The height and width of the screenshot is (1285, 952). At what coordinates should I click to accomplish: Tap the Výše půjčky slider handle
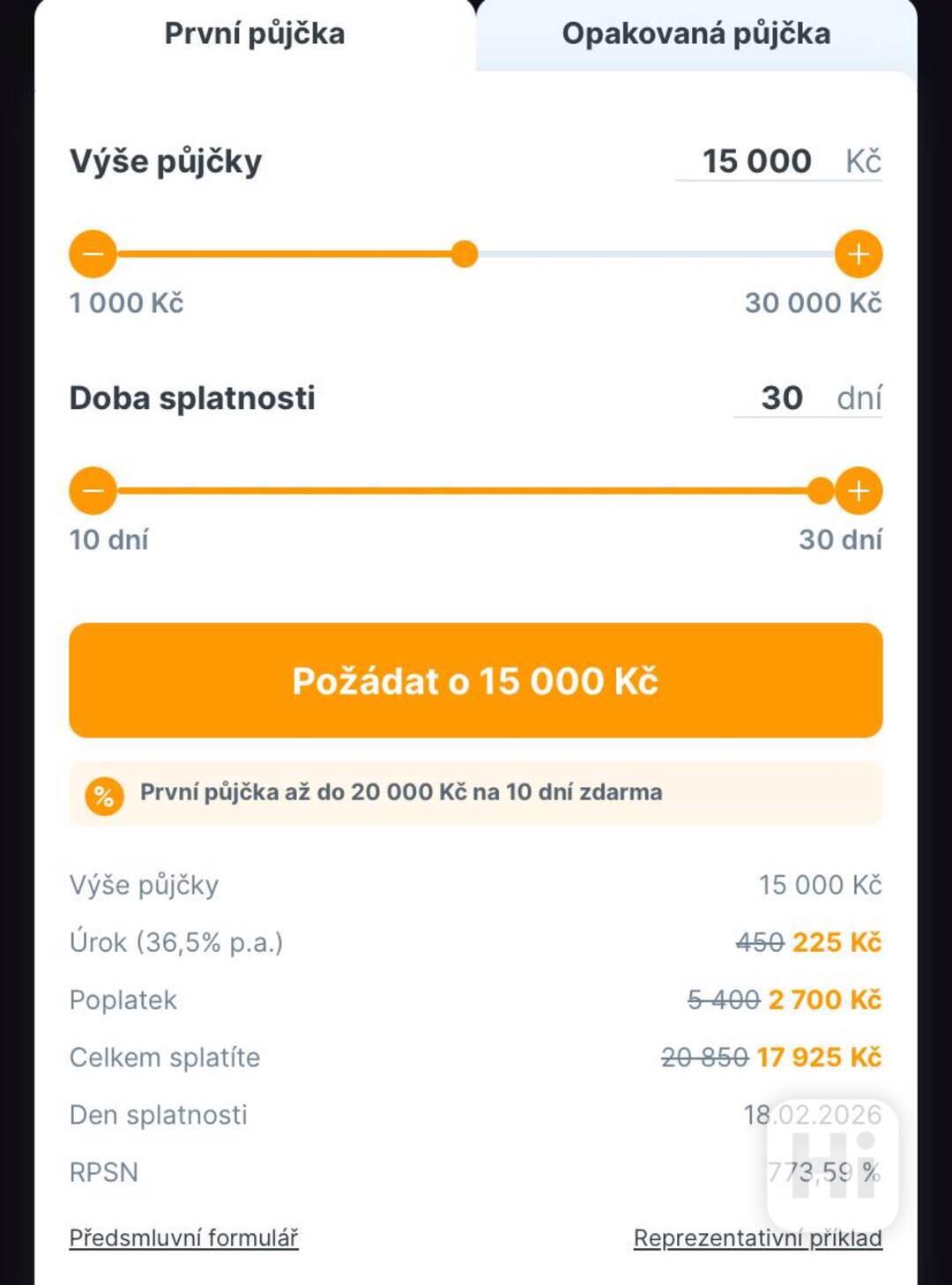coord(465,255)
